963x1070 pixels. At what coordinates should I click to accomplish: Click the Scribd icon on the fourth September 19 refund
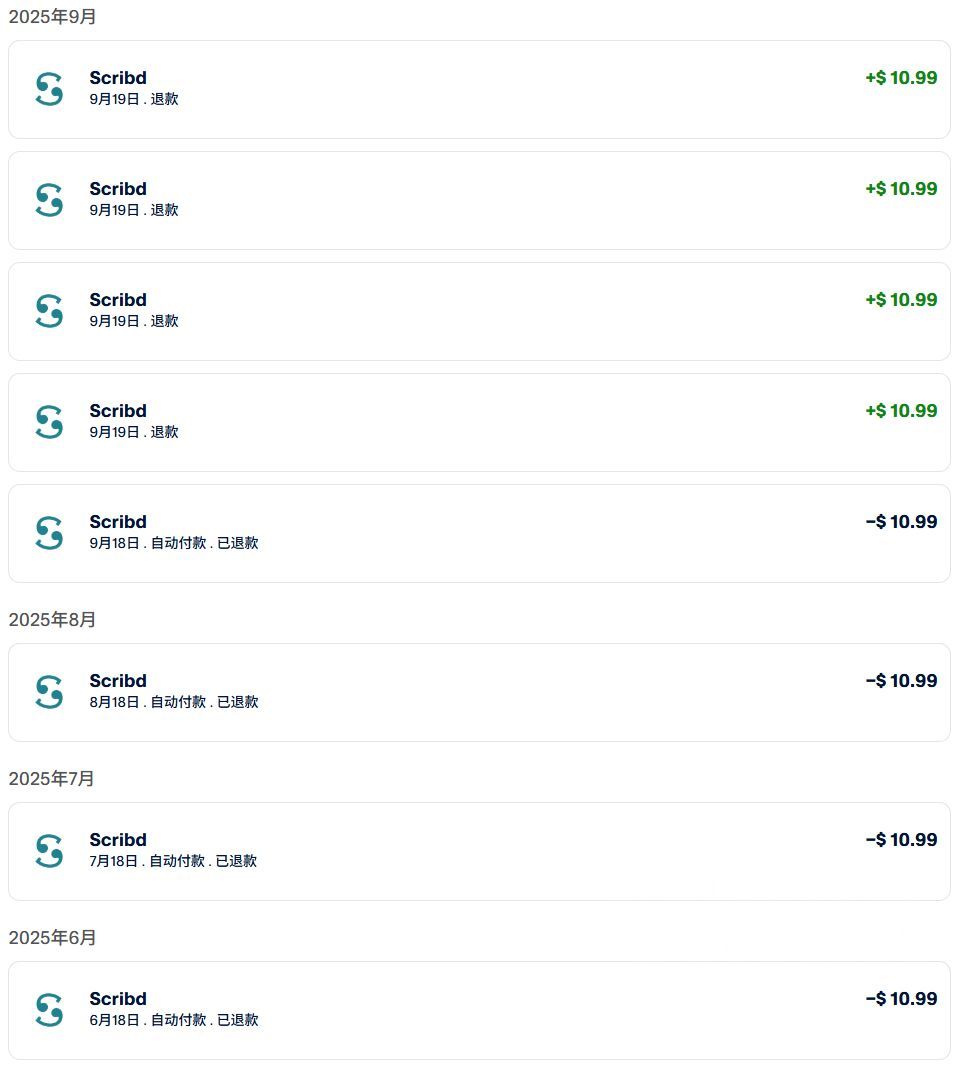(x=47, y=422)
